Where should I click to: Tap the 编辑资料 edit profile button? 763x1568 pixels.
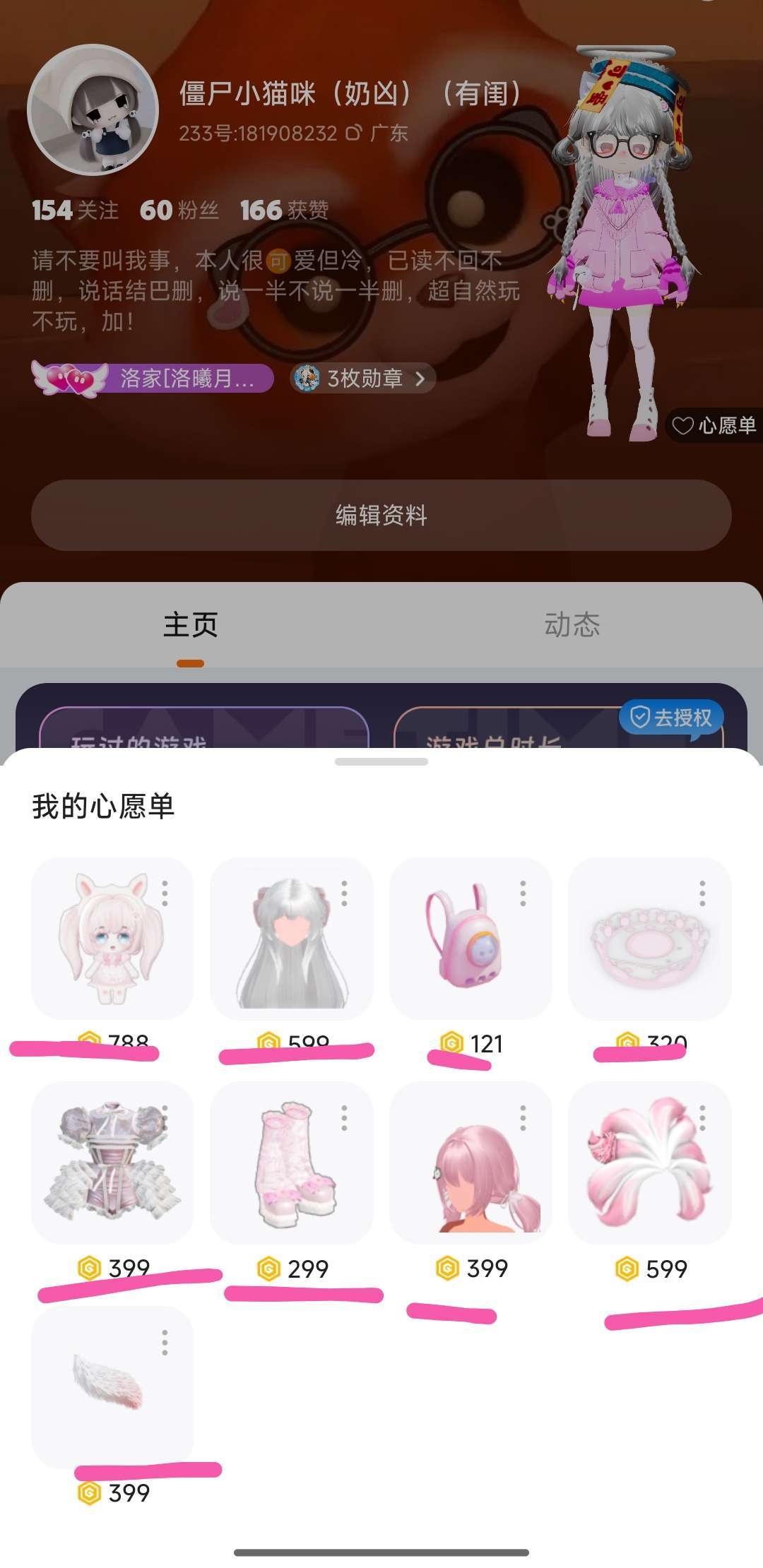coord(381,515)
